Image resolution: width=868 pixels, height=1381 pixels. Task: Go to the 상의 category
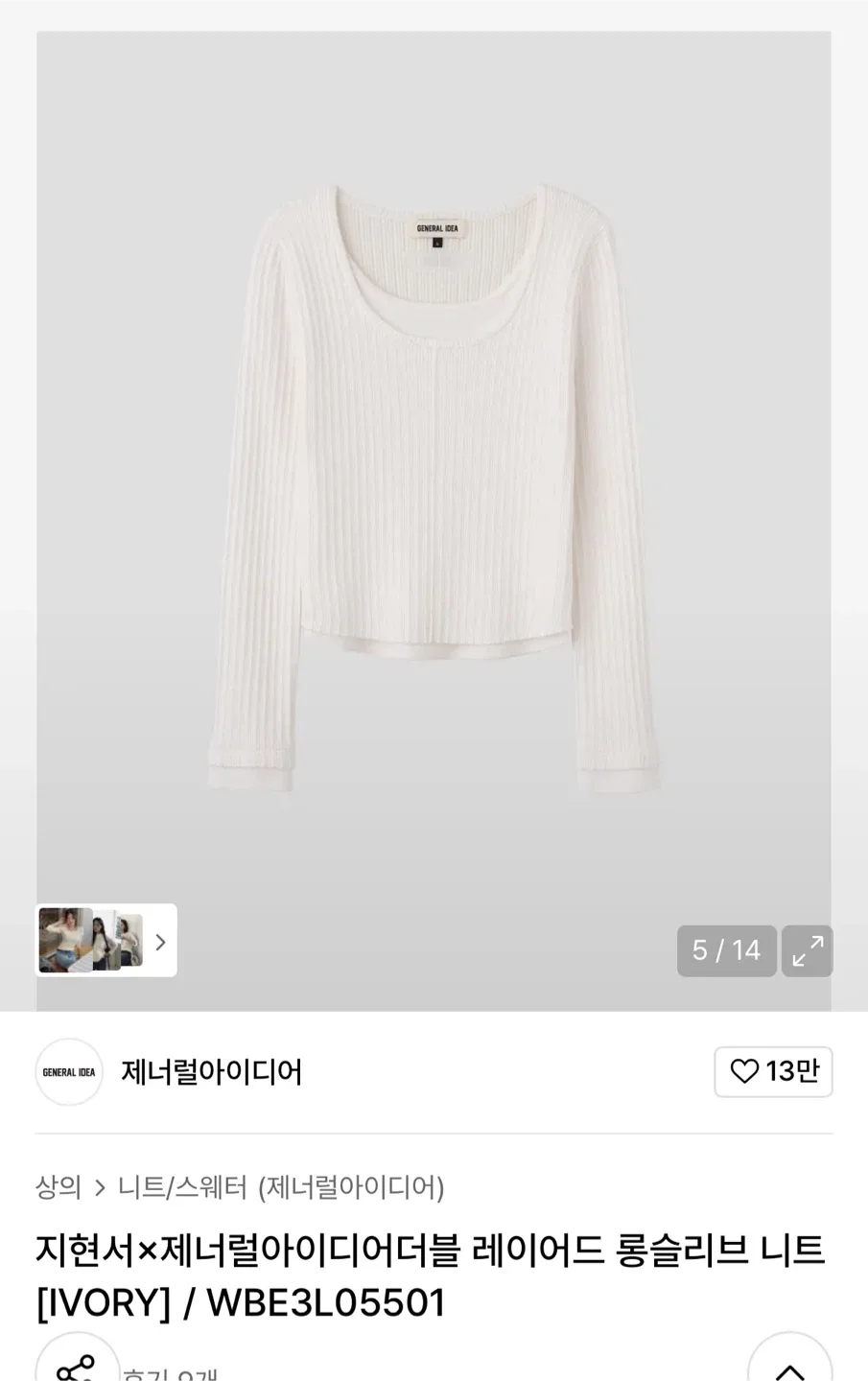click(59, 1187)
